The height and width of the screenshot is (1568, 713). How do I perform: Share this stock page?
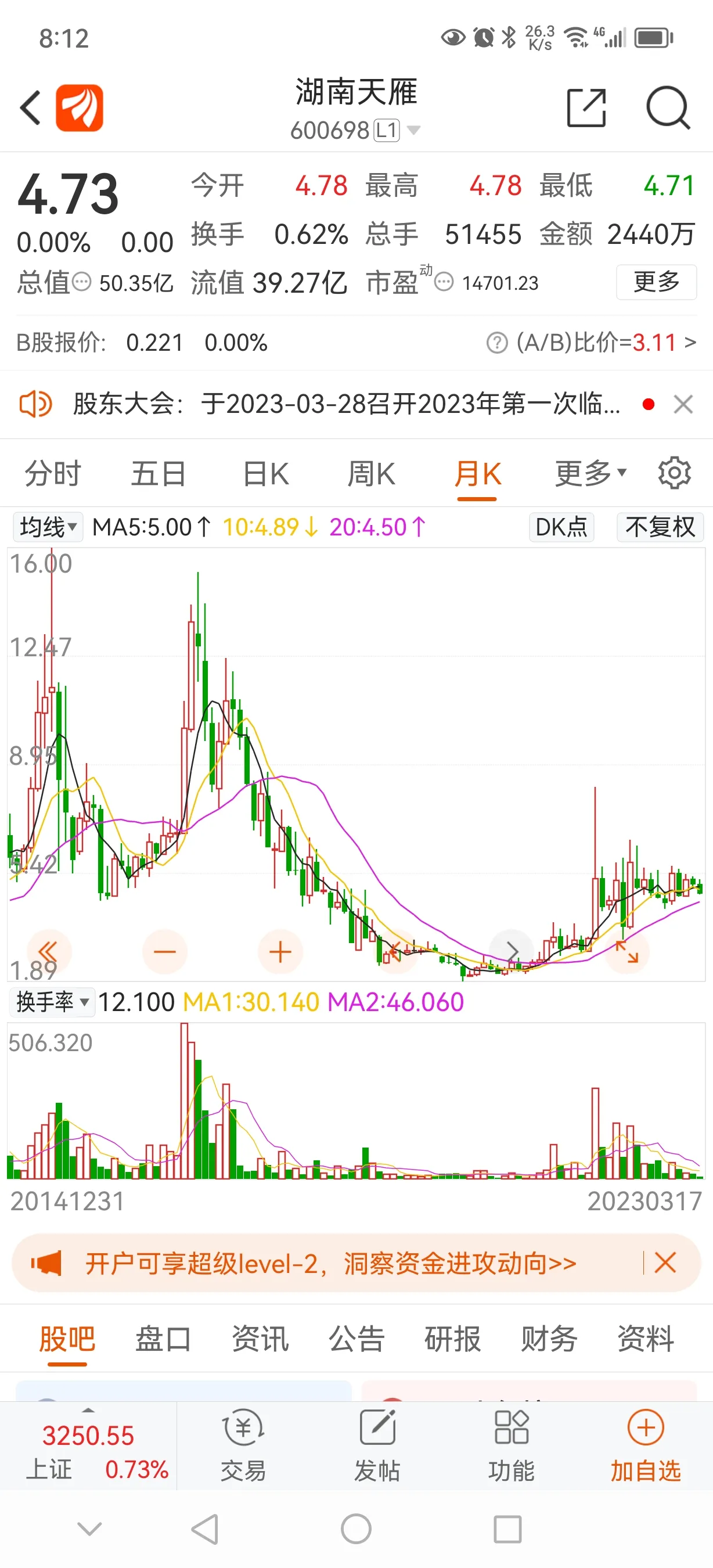click(x=586, y=108)
